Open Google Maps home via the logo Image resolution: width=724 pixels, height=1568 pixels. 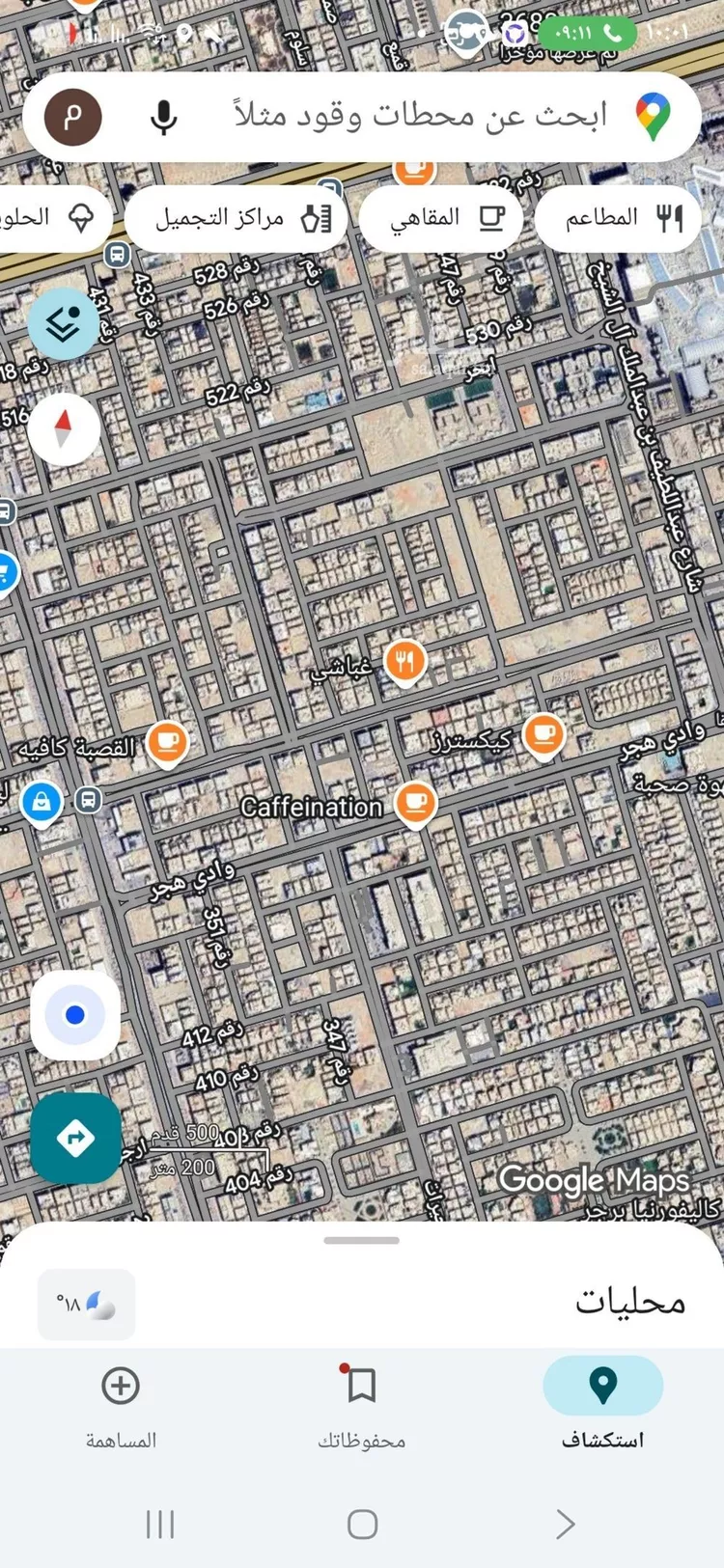pyautogui.click(x=653, y=117)
